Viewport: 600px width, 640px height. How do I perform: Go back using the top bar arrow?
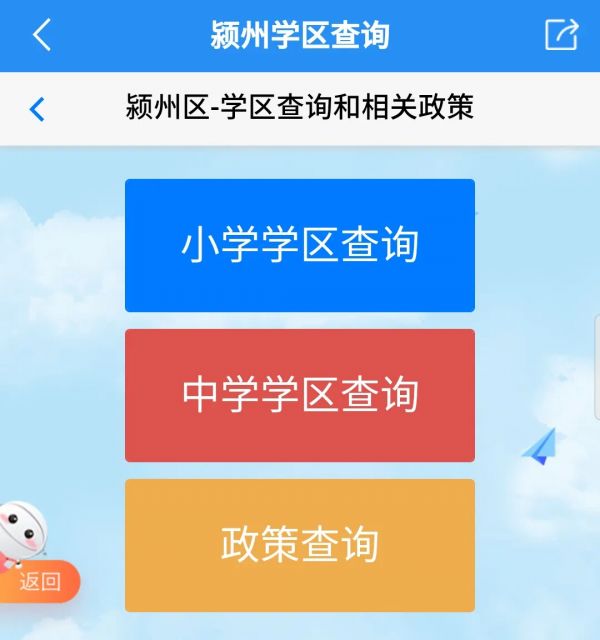point(41,35)
